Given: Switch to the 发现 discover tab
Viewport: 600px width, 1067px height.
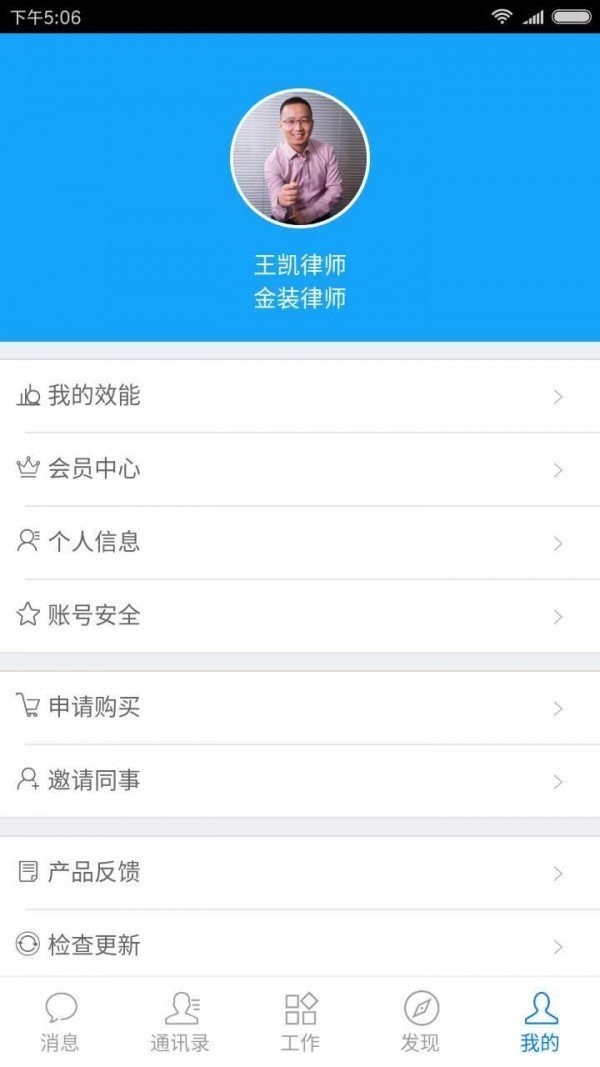Looking at the screenshot, I should 420,1022.
